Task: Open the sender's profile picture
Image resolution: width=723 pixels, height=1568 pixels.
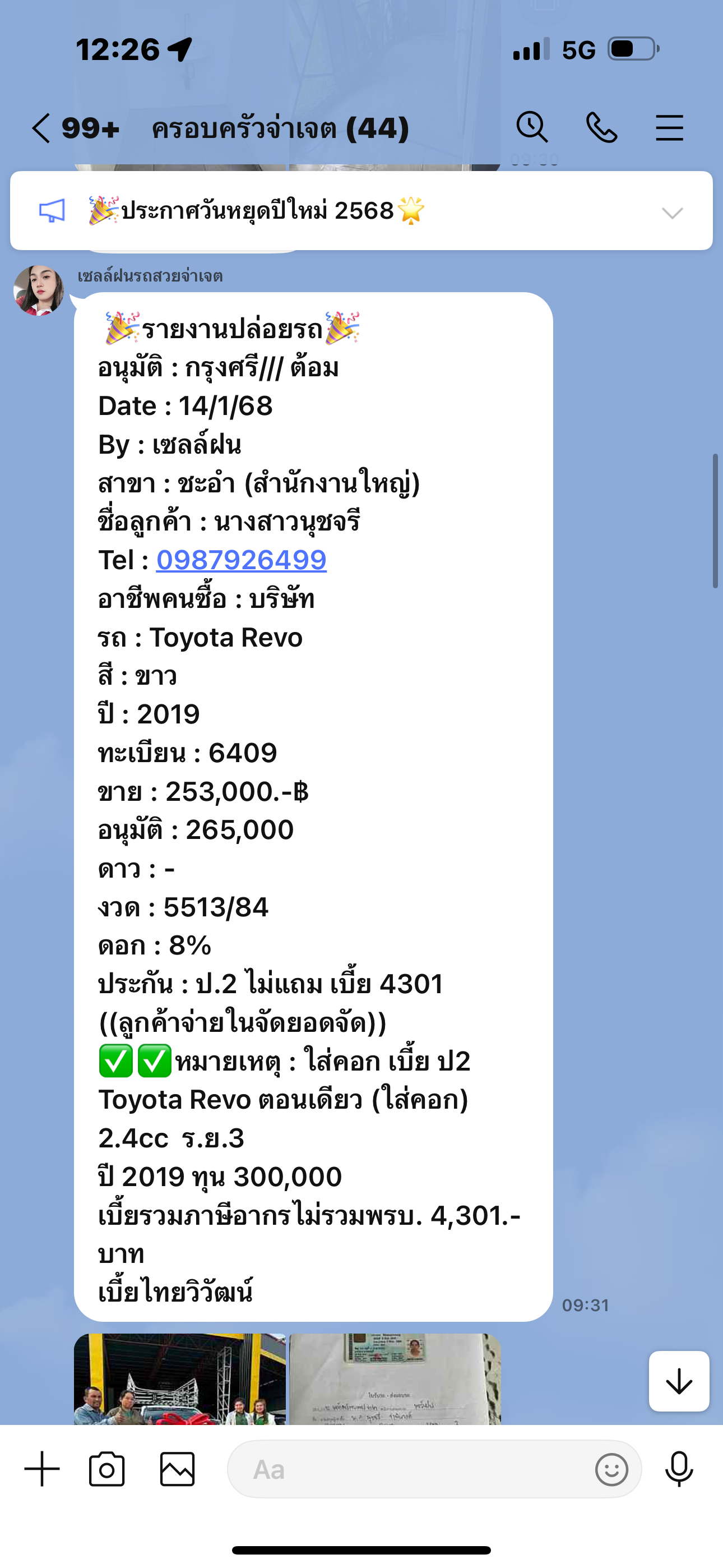Action: 39,290
